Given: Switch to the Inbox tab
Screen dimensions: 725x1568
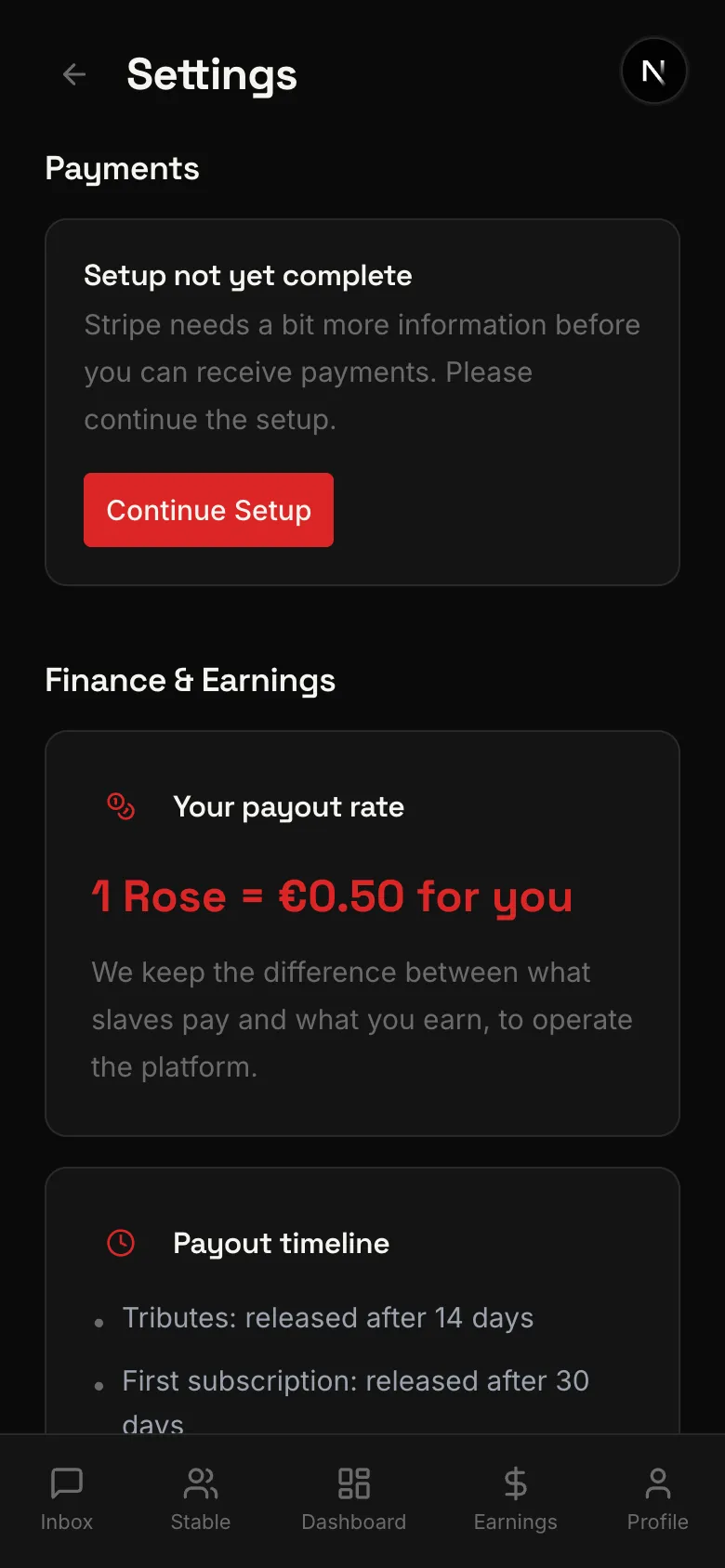Looking at the screenshot, I should [x=67, y=1498].
